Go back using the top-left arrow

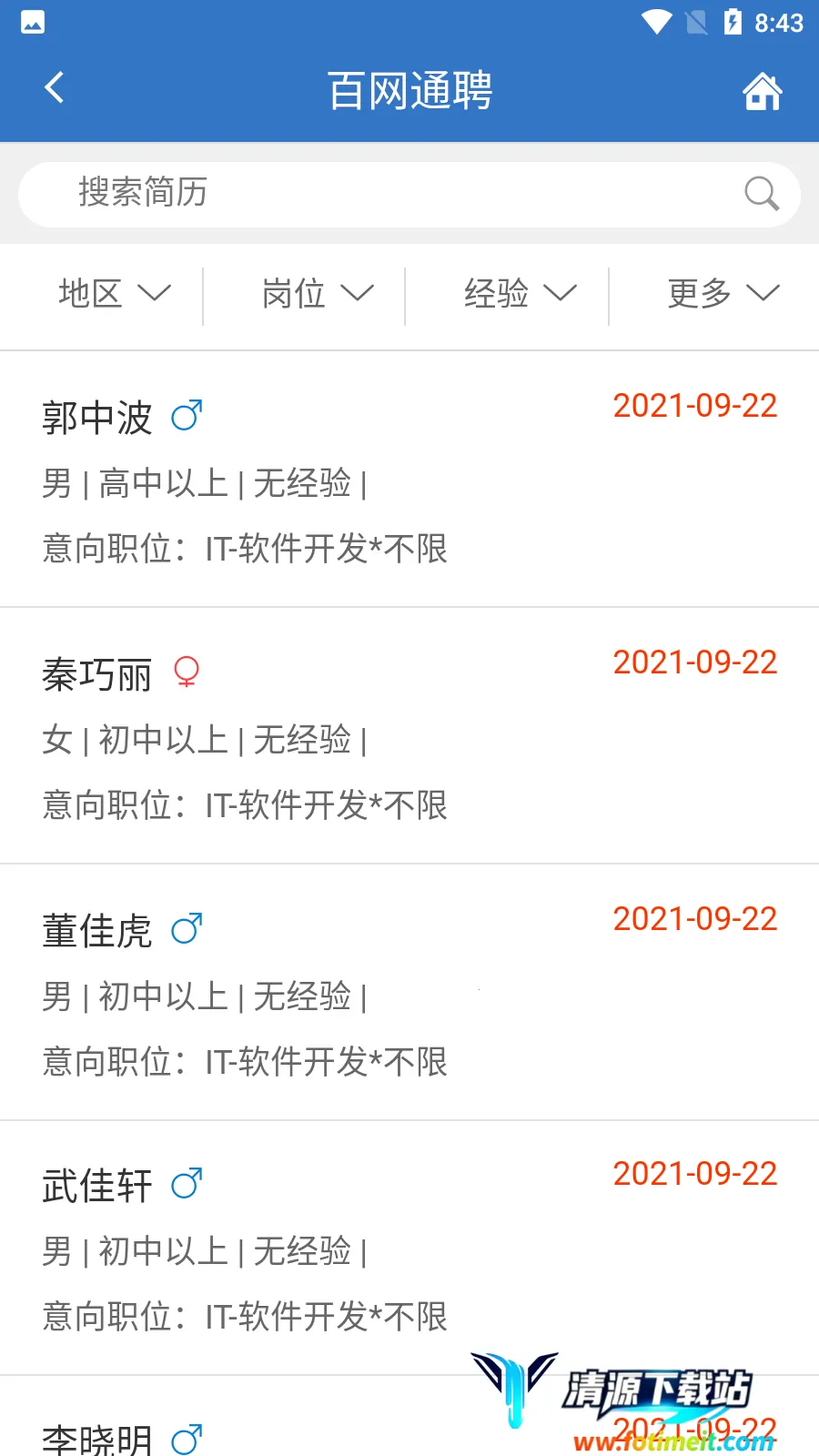tap(55, 88)
